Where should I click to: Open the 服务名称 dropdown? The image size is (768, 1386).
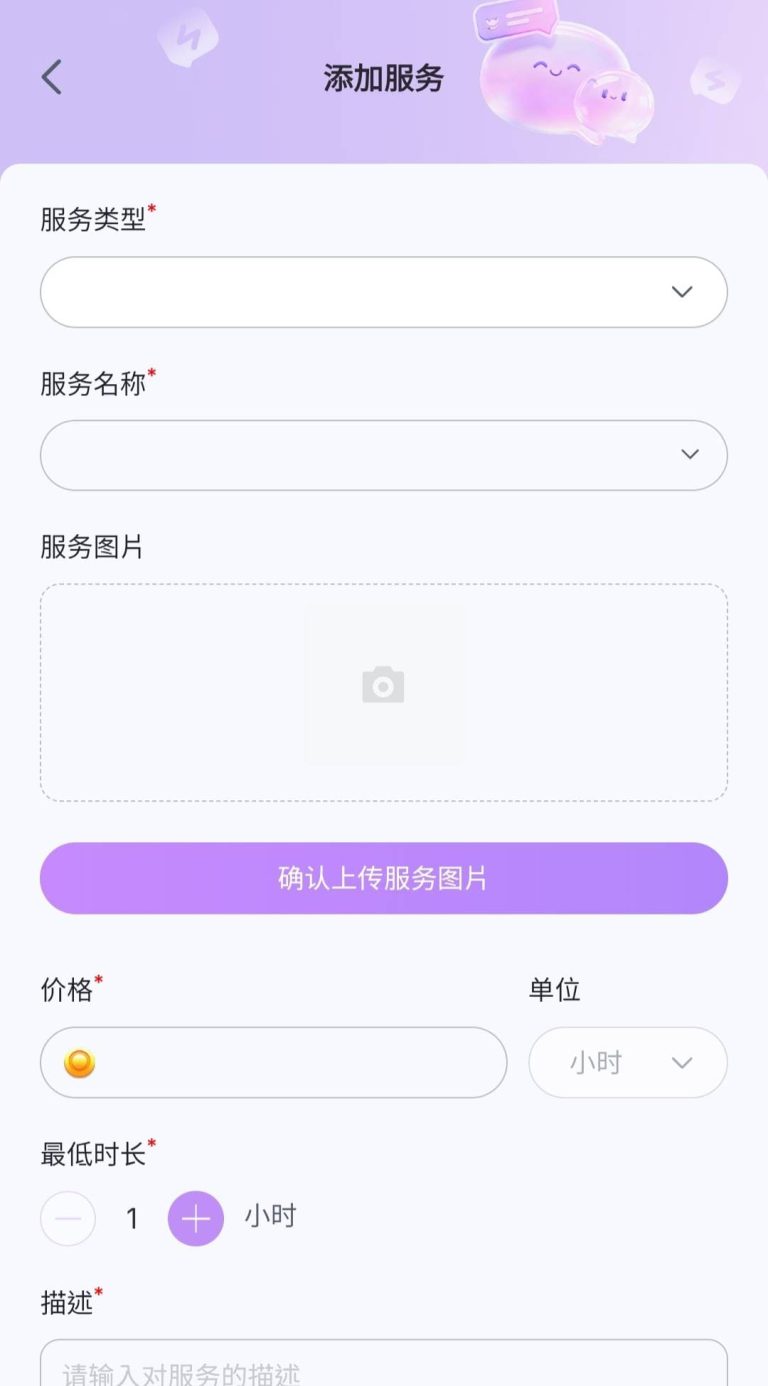[x=383, y=454]
